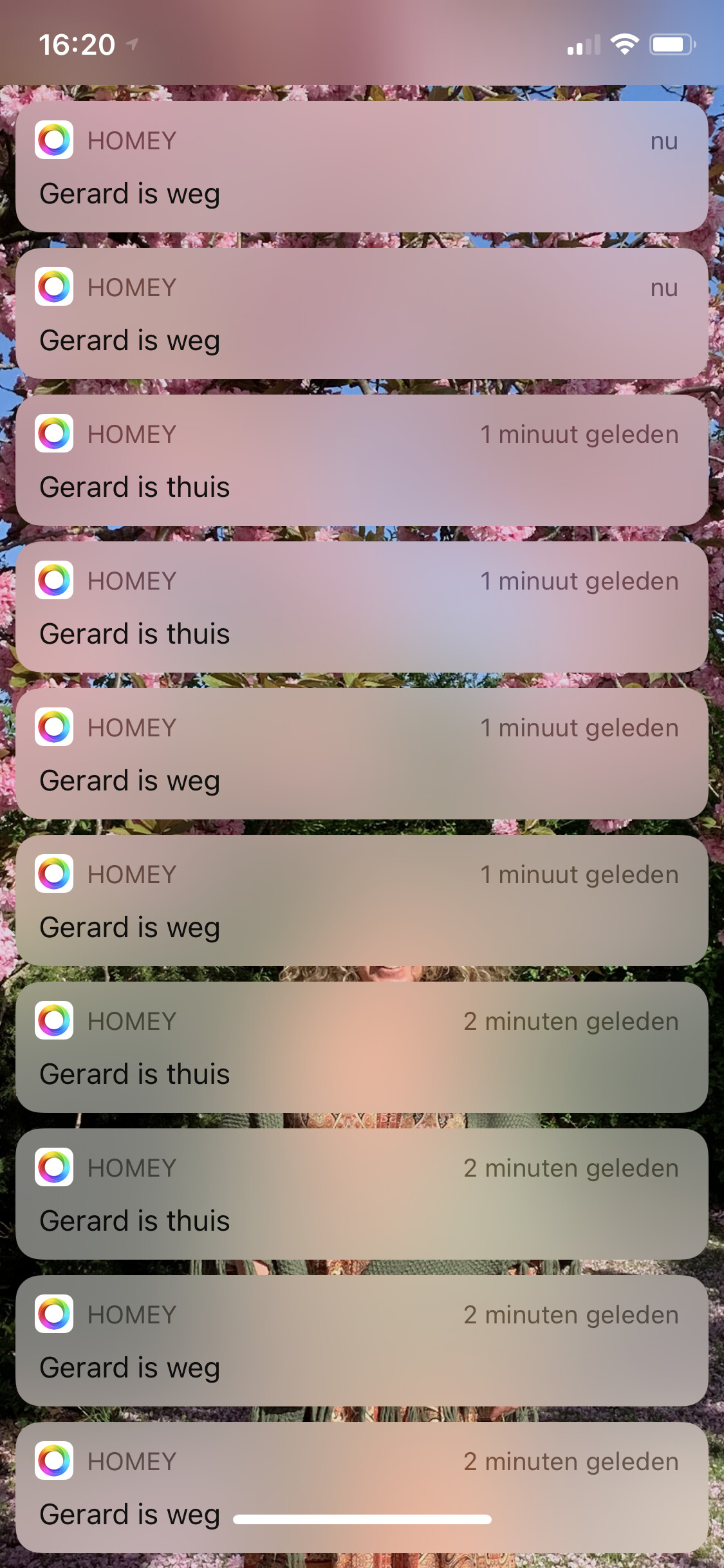Image resolution: width=724 pixels, height=1568 pixels.
Task: Open the last 'Gerard is weg' from 2 minuten geleden
Action: (362, 1480)
